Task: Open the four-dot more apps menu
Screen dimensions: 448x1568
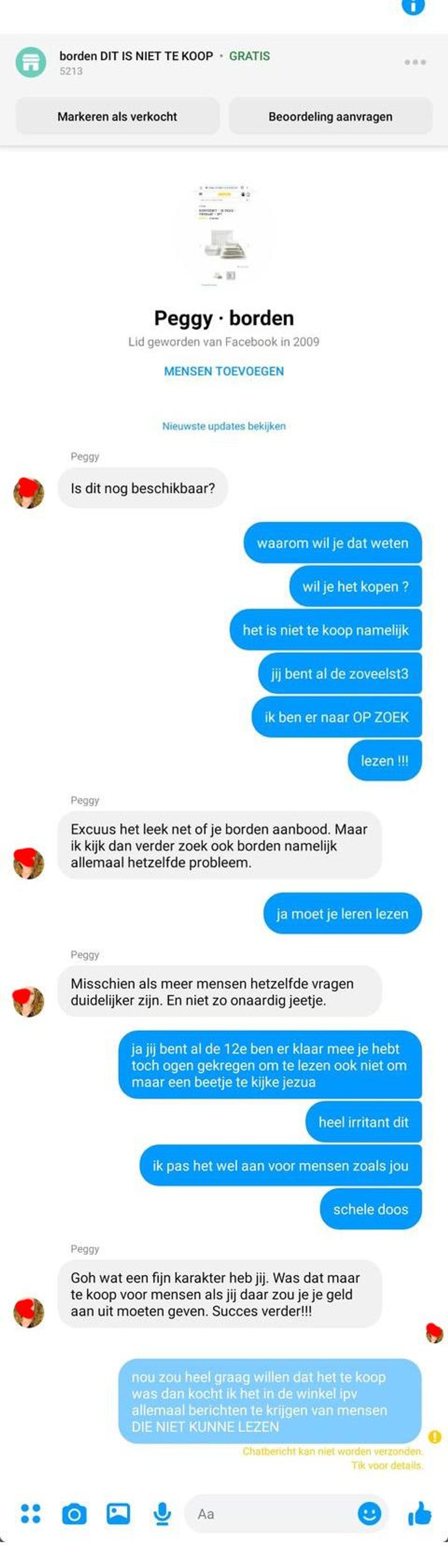Action: (x=31, y=1513)
